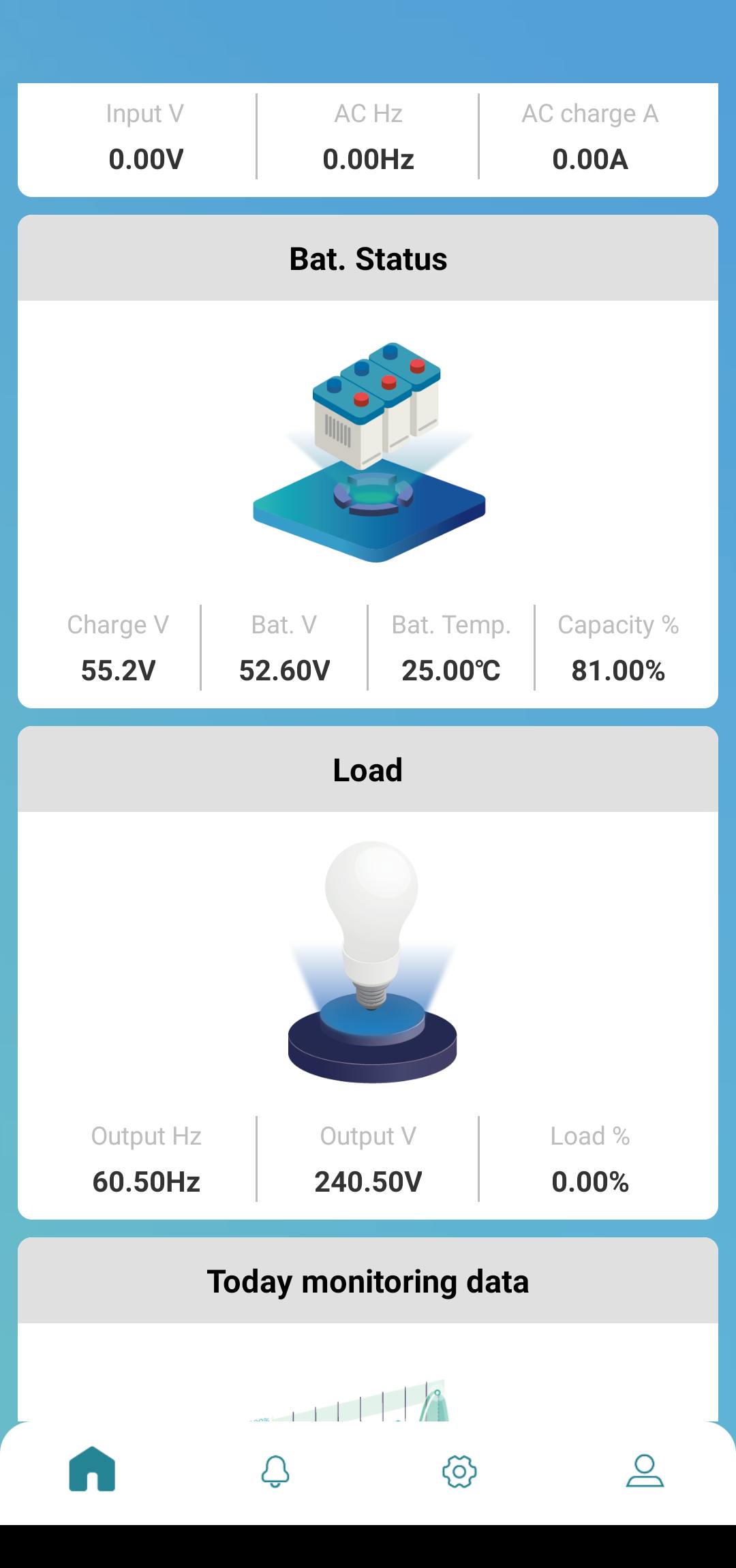Open the settings gear tab

pos(459,1471)
